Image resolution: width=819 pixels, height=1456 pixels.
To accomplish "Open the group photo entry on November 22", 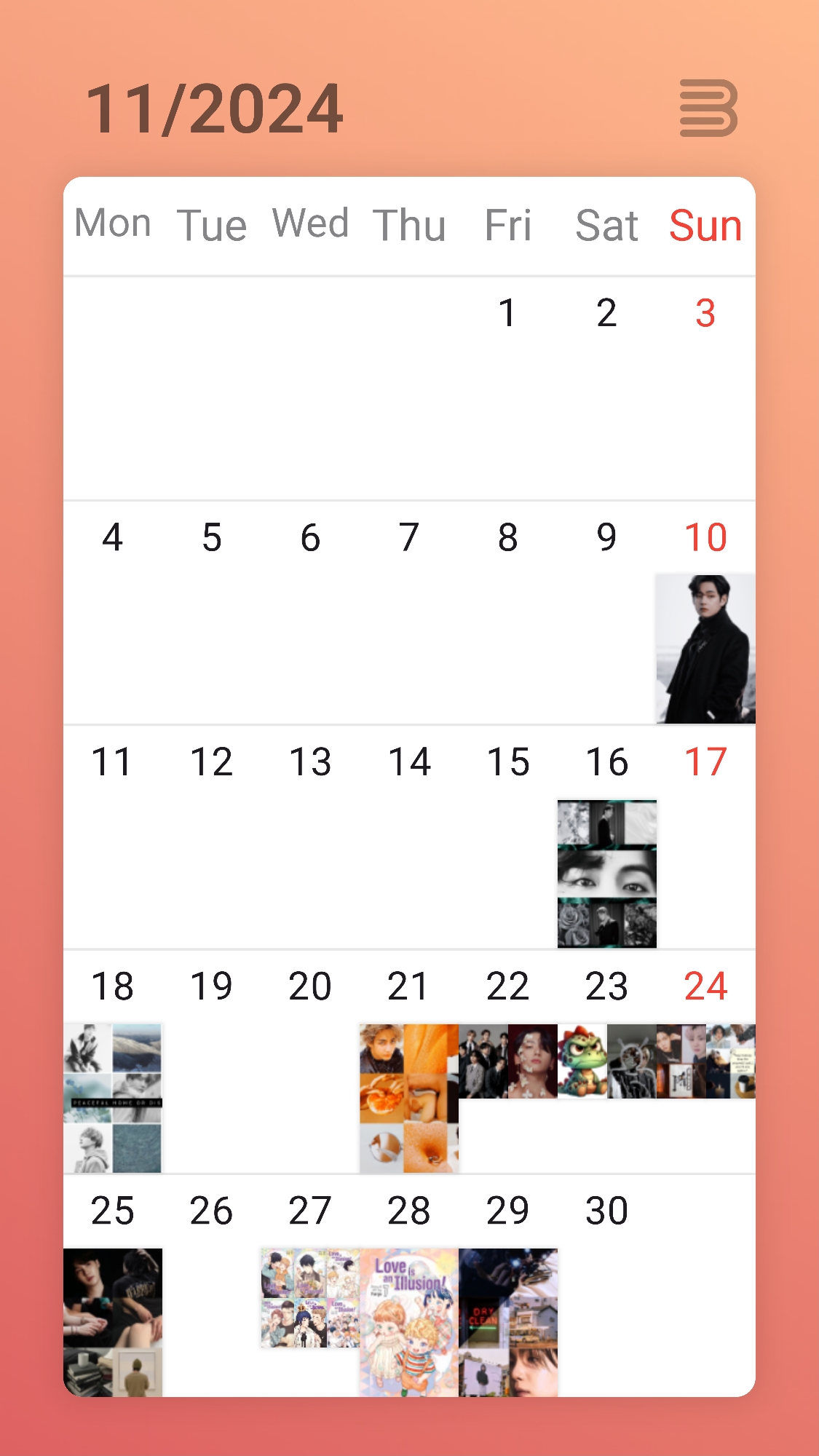I will 507,1061.
